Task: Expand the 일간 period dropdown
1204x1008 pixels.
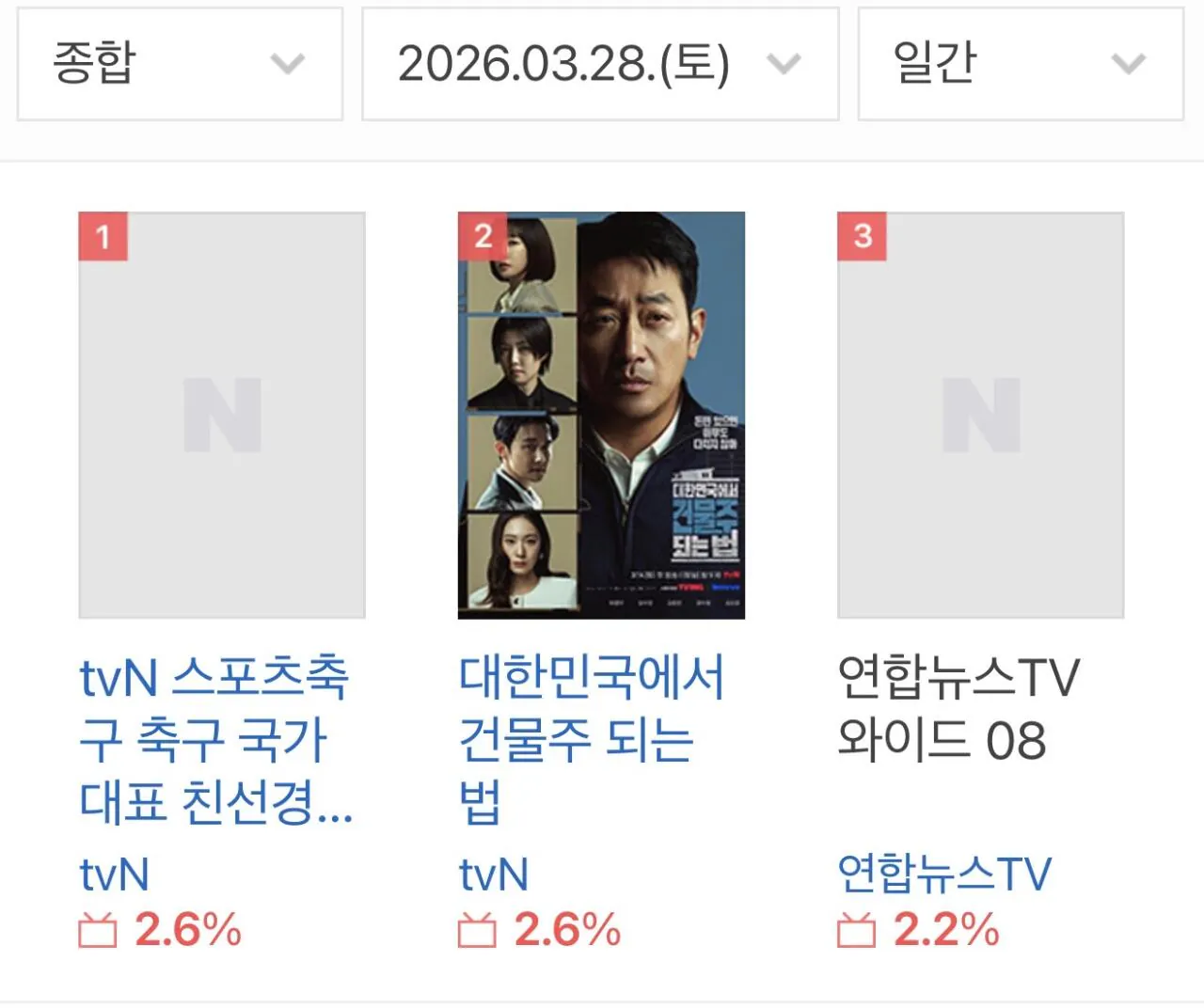Action: (x=1020, y=64)
